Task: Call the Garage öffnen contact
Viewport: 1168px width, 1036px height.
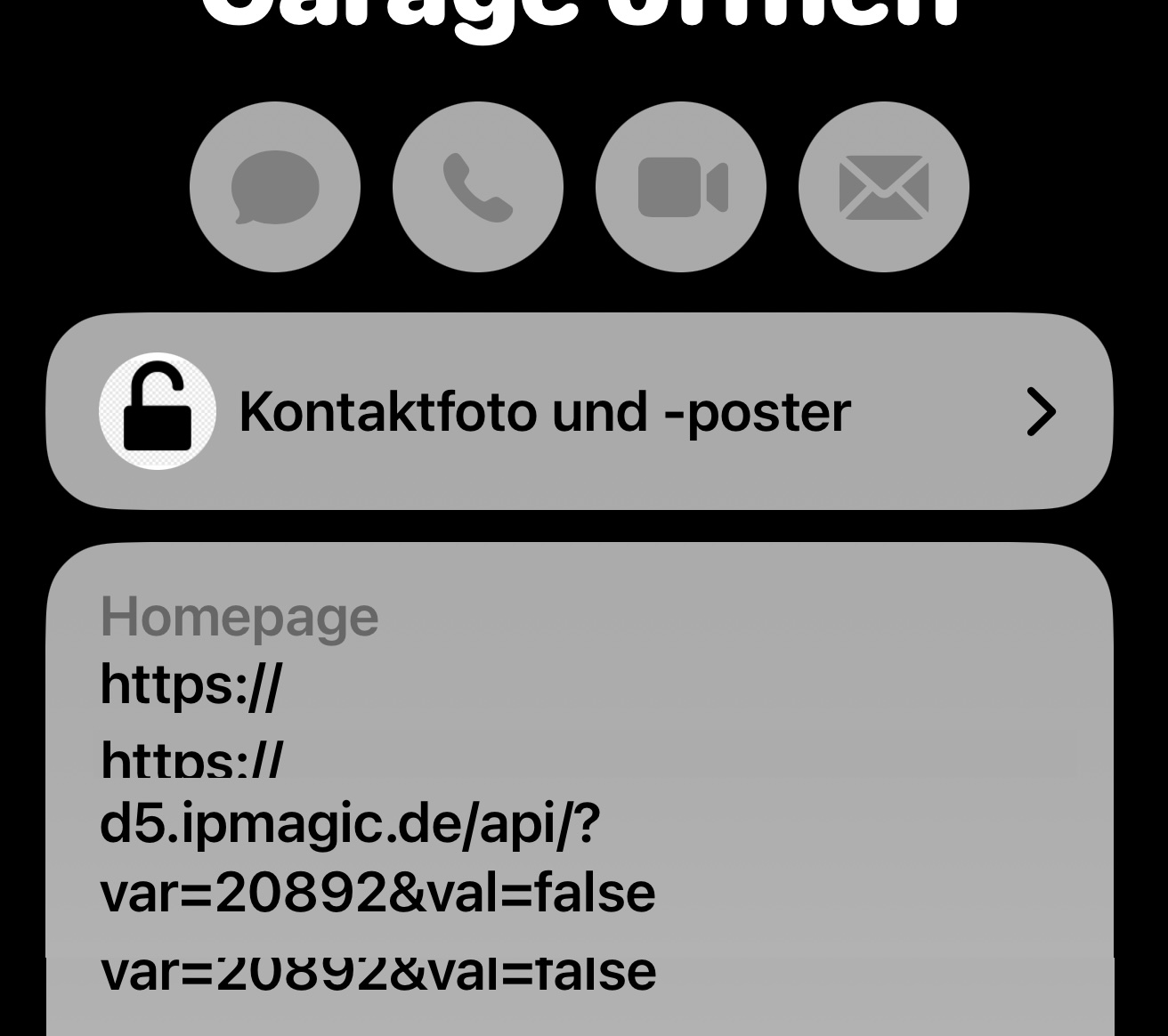Action: pyautogui.click(x=477, y=187)
